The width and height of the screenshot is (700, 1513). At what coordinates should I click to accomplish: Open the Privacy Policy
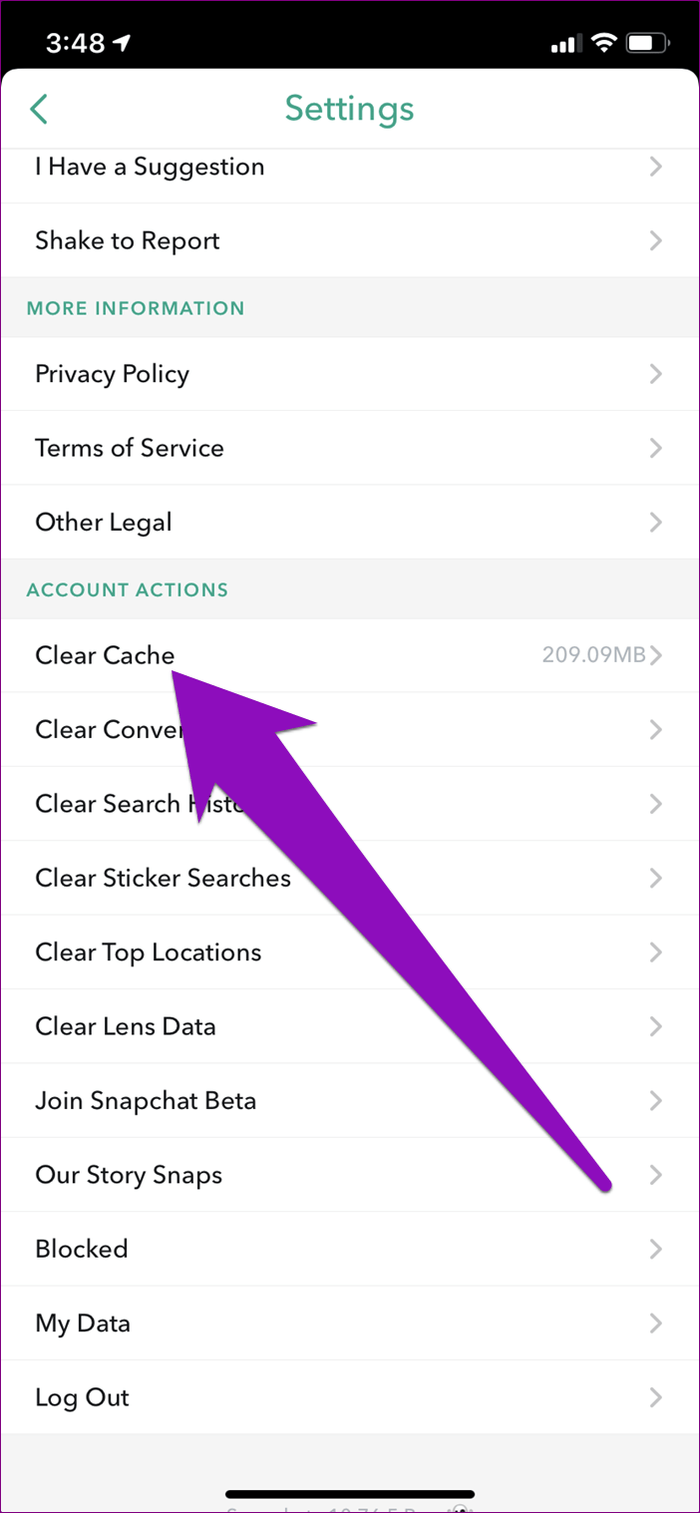tap(350, 374)
